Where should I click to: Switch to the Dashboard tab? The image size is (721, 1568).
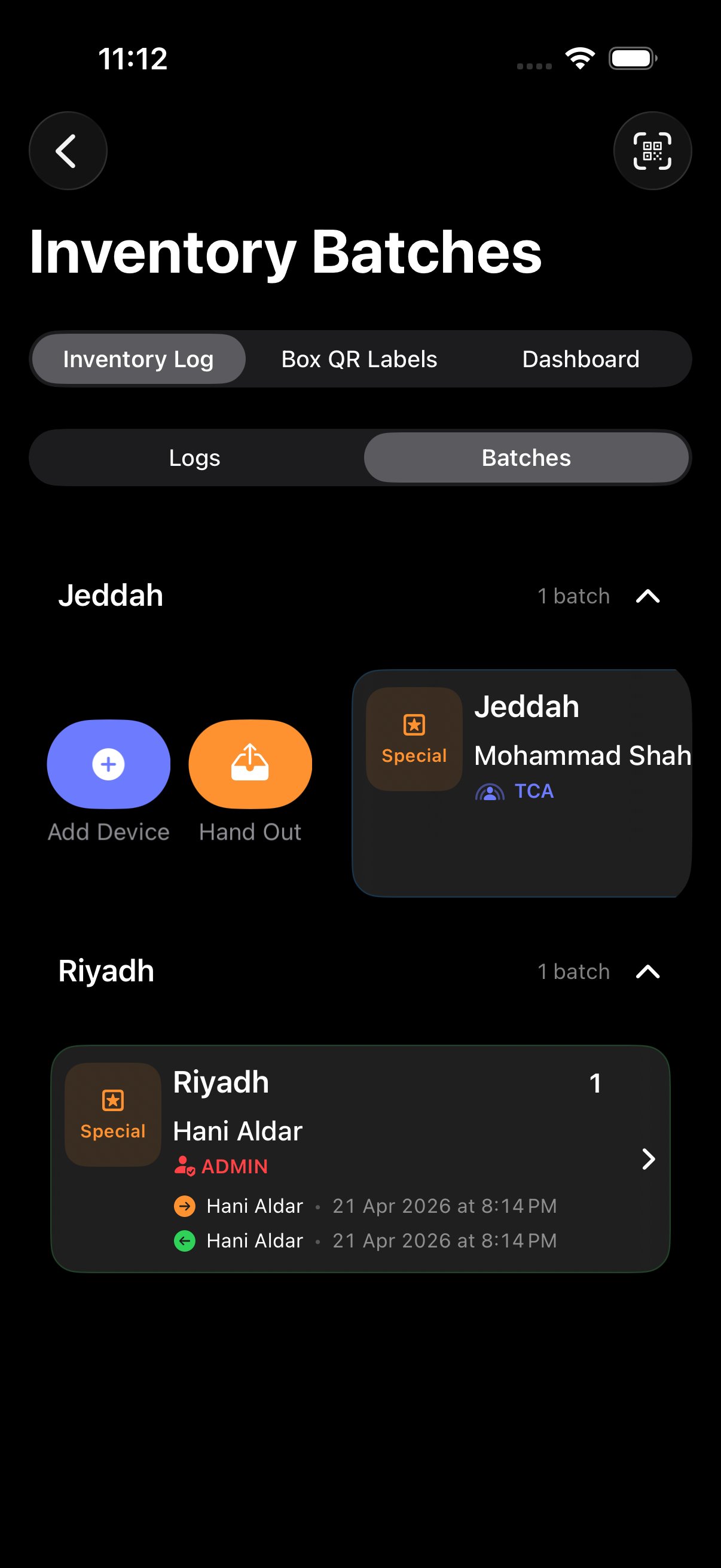[x=580, y=359]
